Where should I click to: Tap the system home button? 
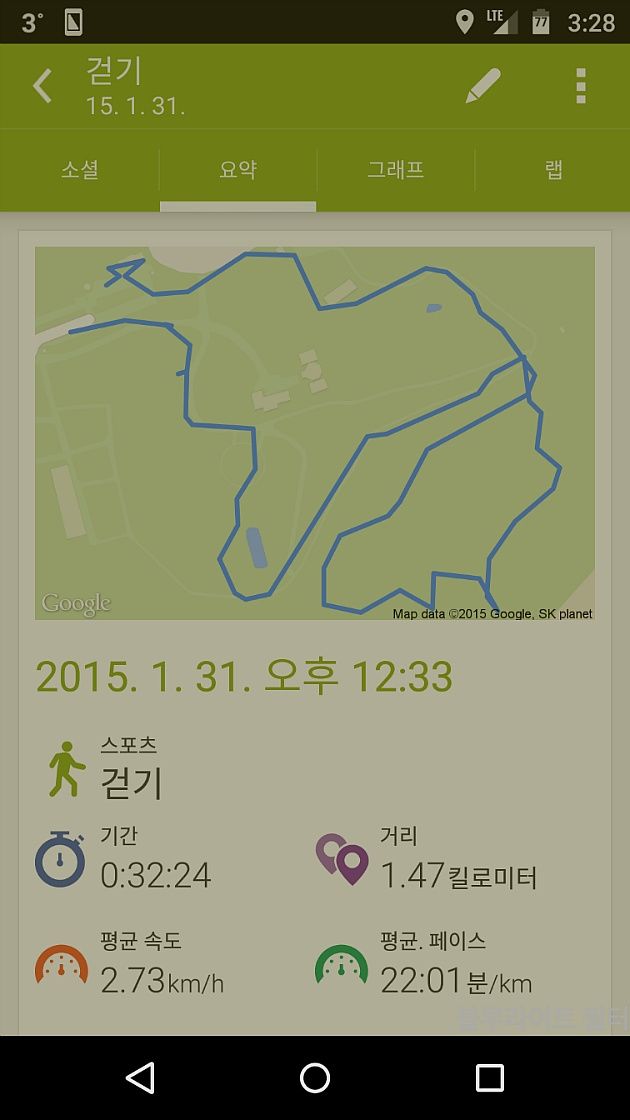point(315,1078)
